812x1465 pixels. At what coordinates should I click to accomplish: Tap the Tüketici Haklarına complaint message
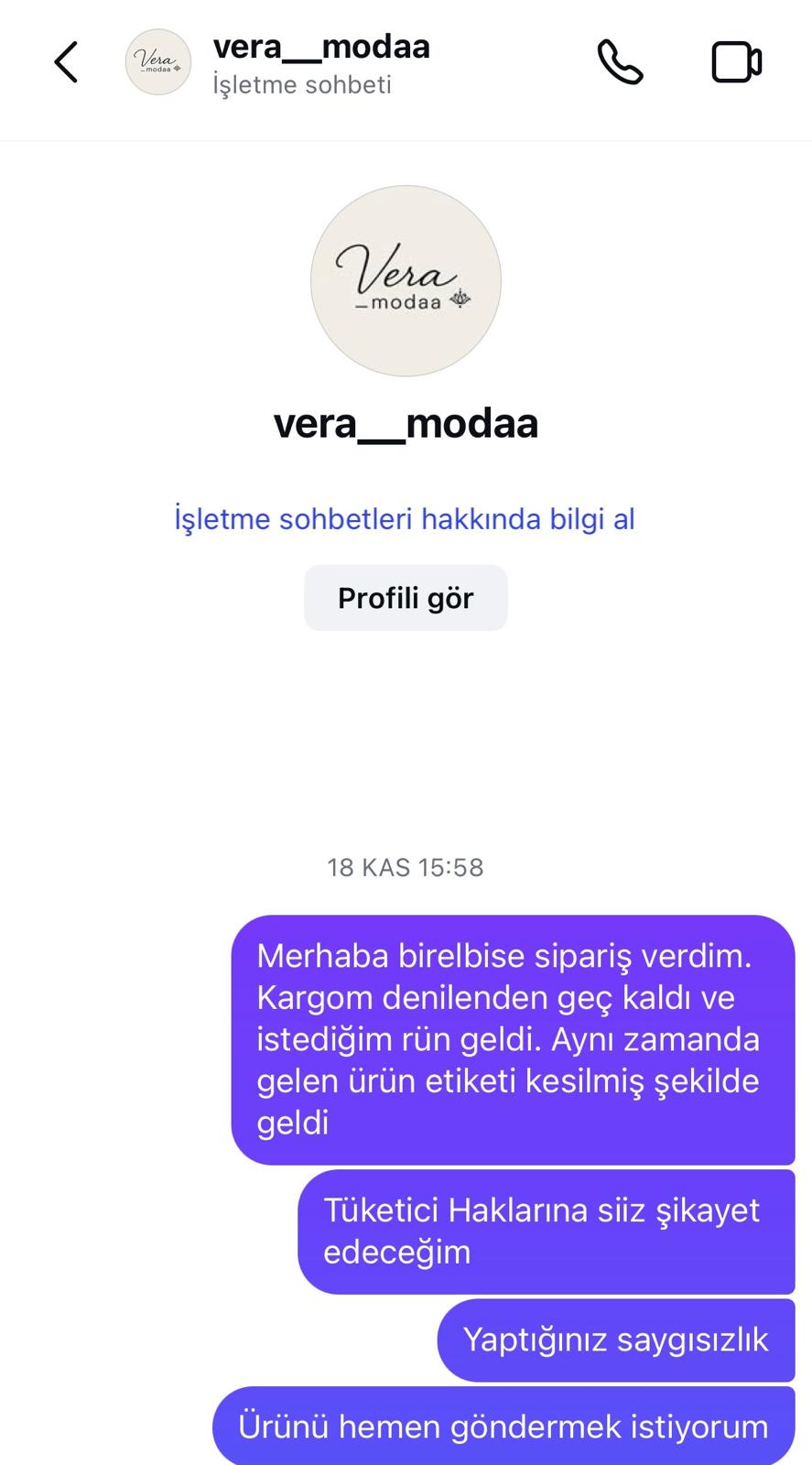[545, 1231]
